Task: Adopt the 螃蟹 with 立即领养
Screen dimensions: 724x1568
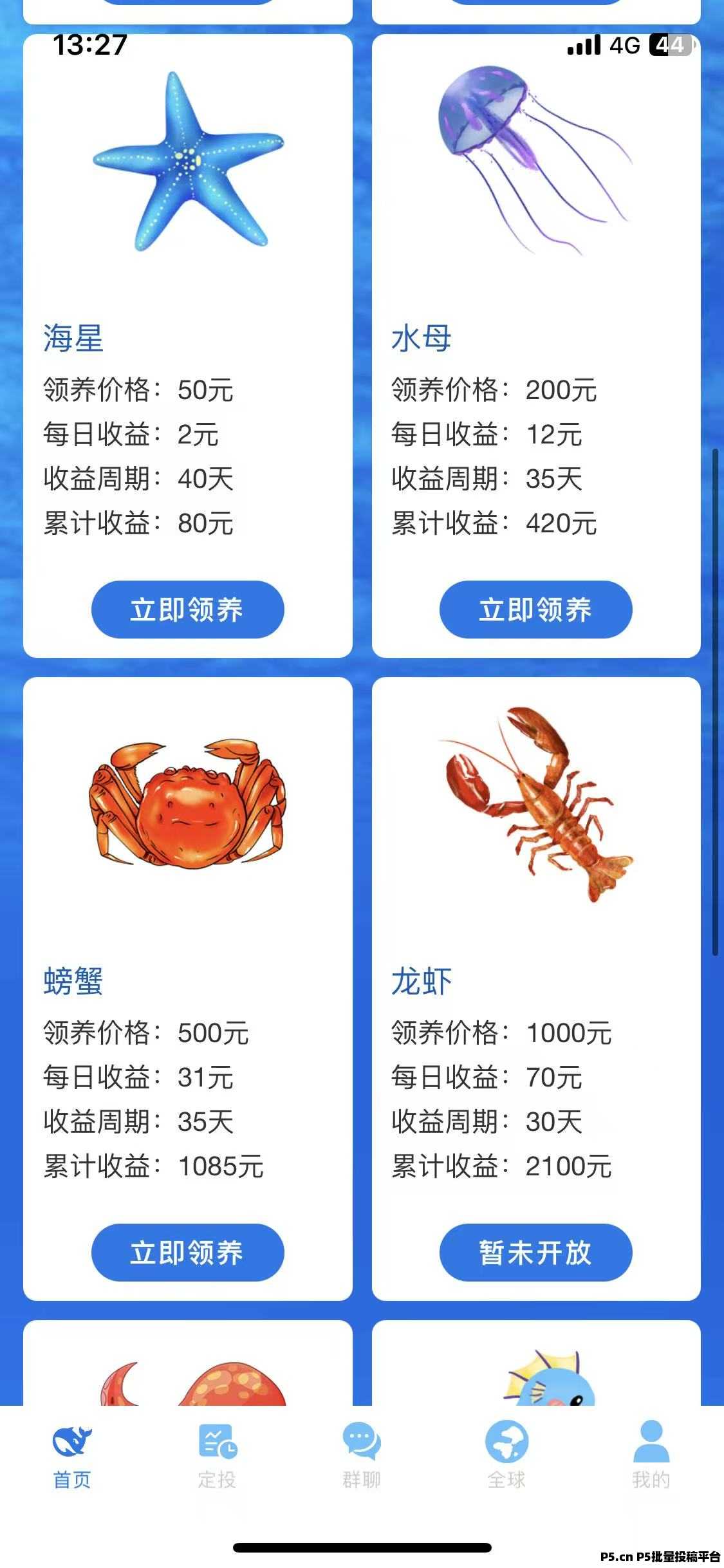Action: (x=187, y=1252)
